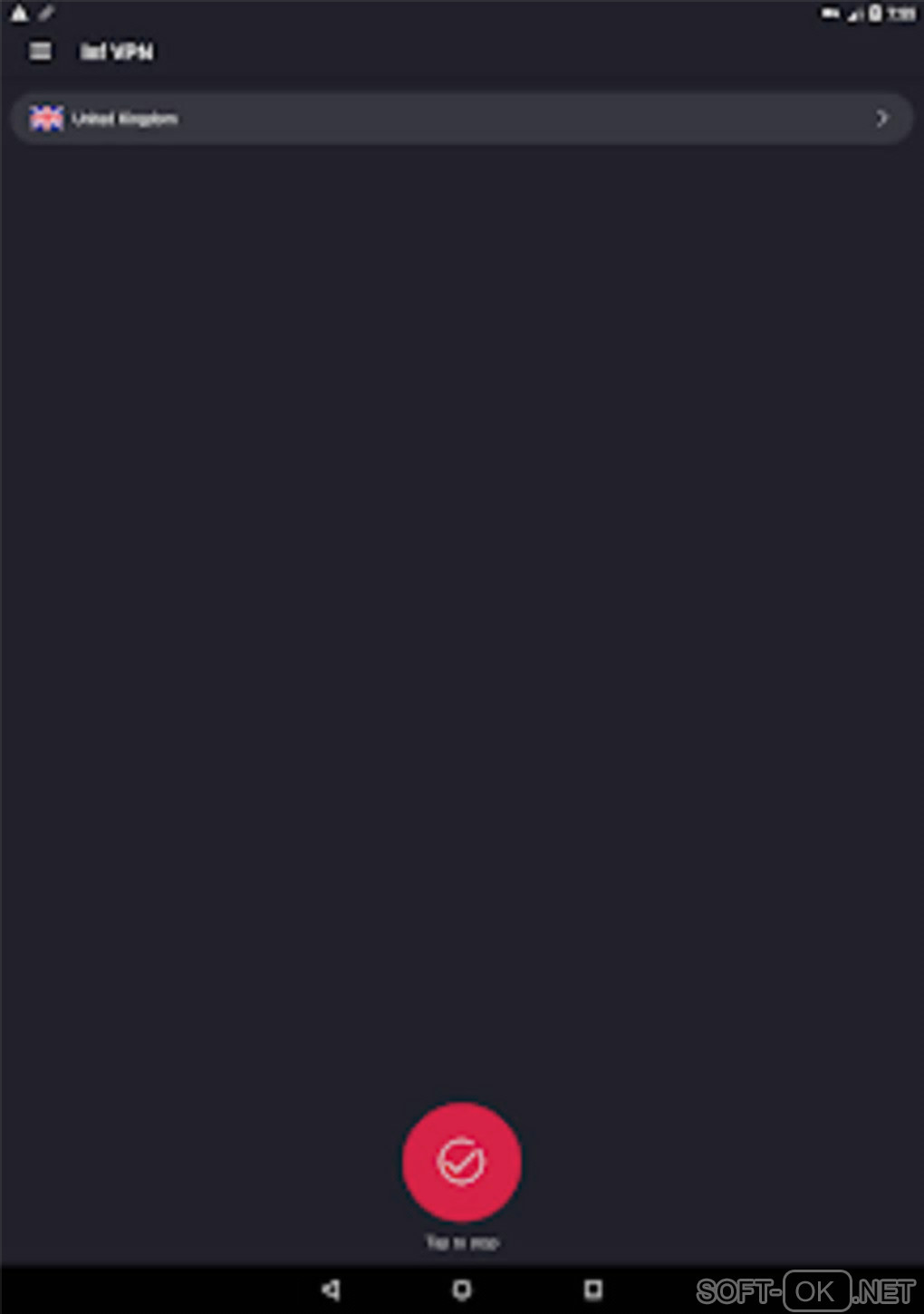Go back using the system back button
This screenshot has height=1314, width=924.
(331, 1289)
